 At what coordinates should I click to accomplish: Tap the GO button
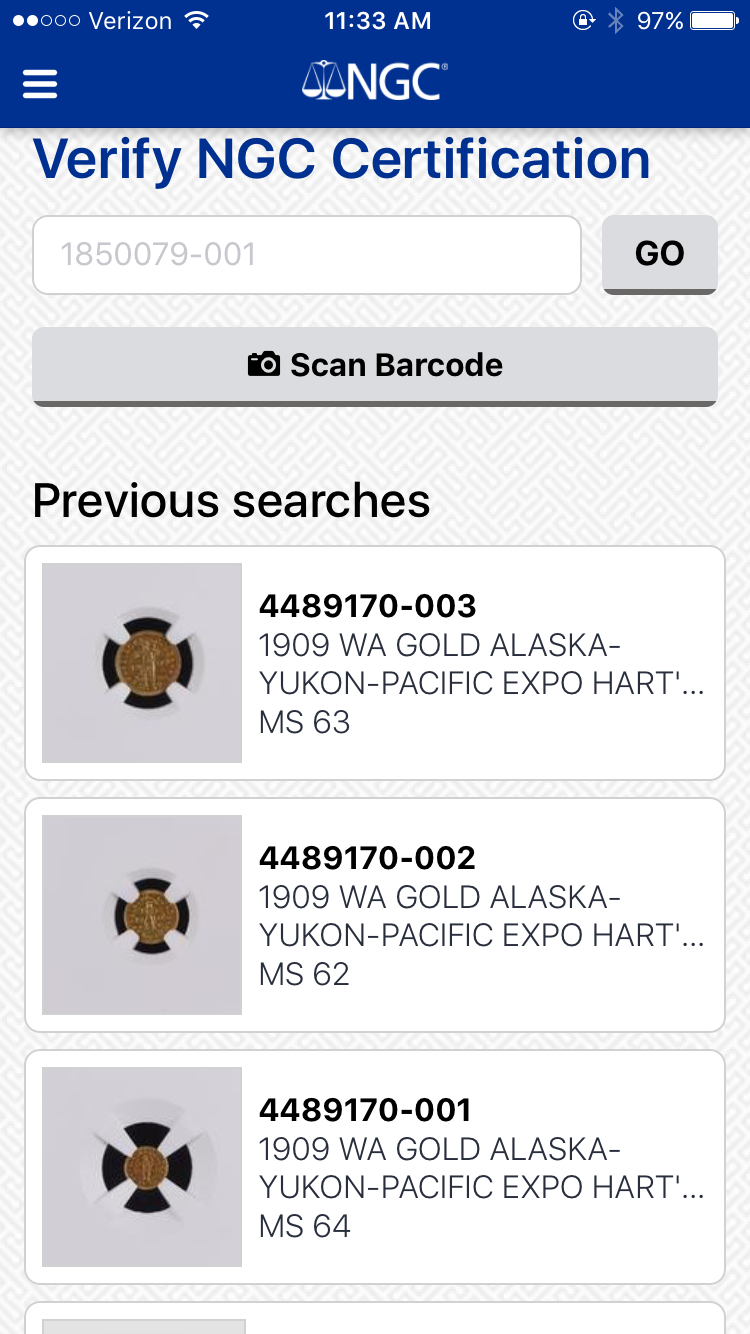click(659, 254)
